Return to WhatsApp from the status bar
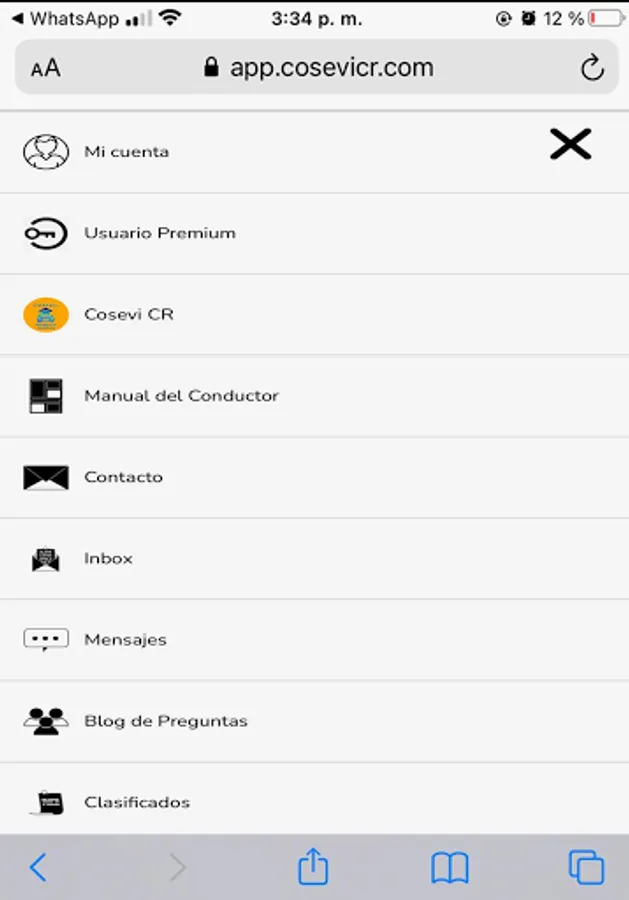This screenshot has width=629, height=900. (64, 19)
